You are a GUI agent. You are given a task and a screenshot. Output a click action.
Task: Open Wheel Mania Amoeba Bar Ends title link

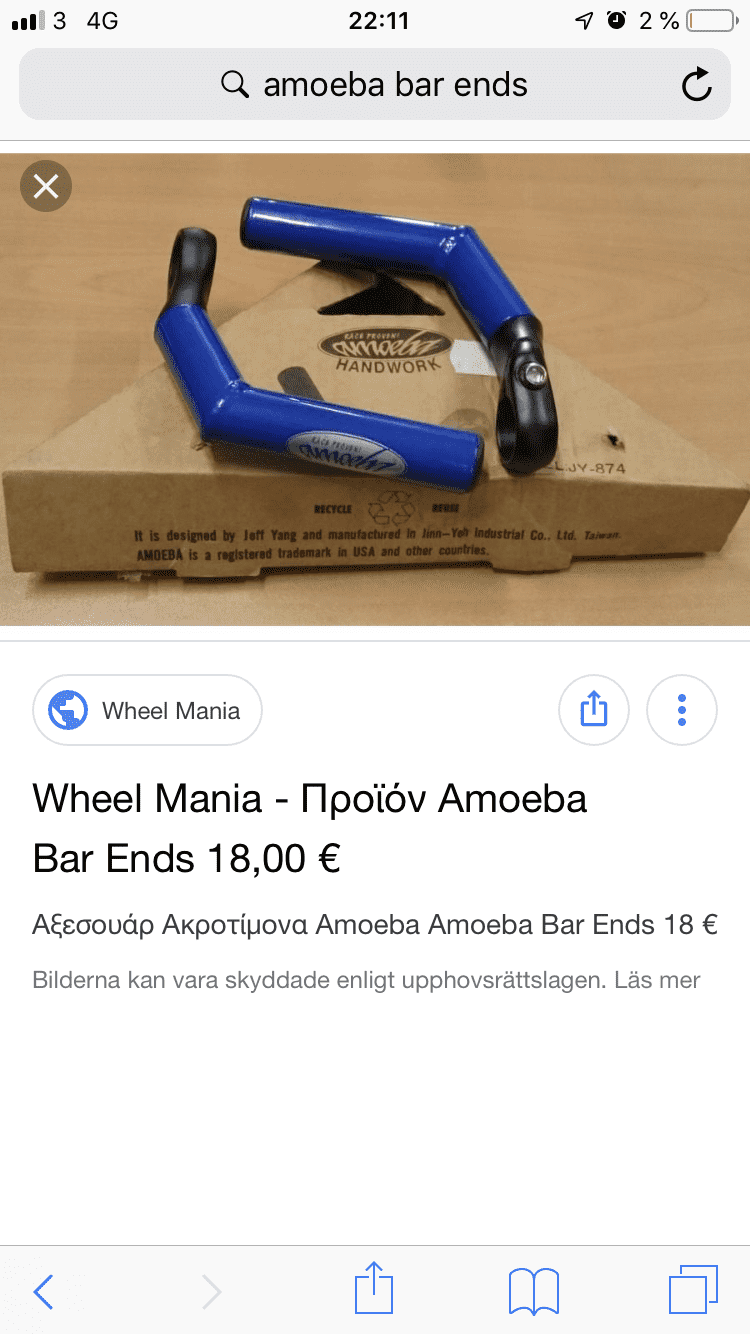point(310,828)
